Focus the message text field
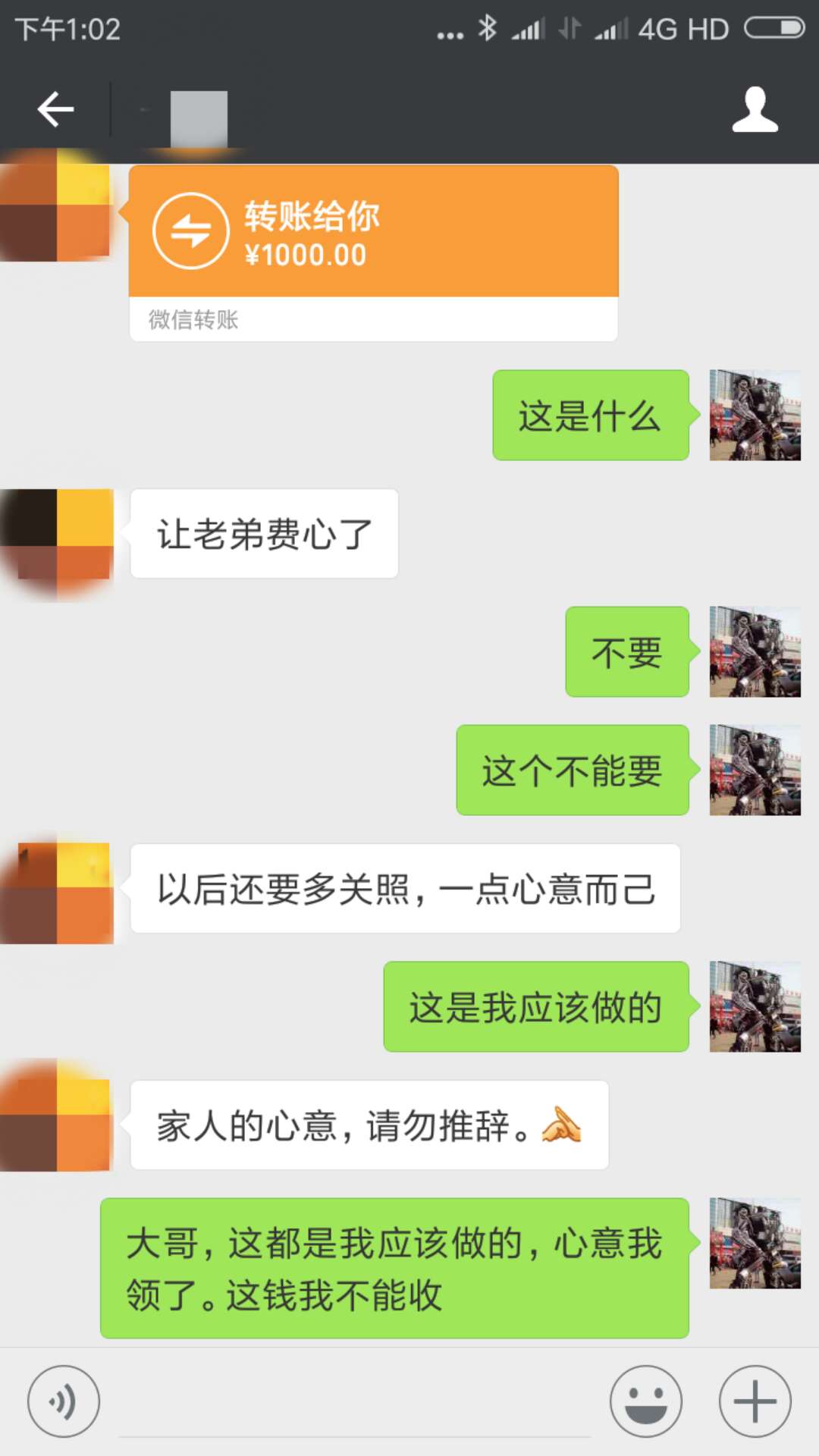The image size is (819, 1456). pyautogui.click(x=355, y=1403)
